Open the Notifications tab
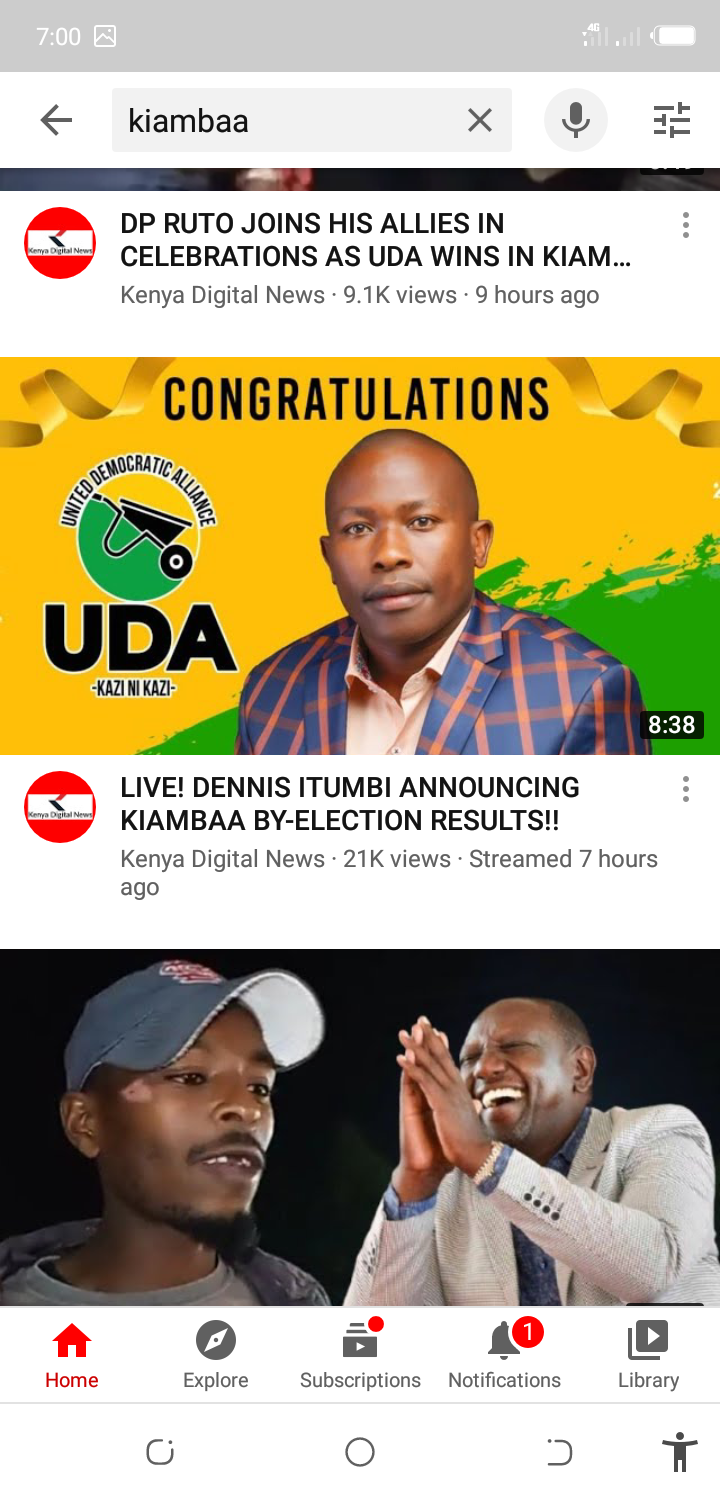This screenshot has height=1500, width=720. [x=504, y=1355]
